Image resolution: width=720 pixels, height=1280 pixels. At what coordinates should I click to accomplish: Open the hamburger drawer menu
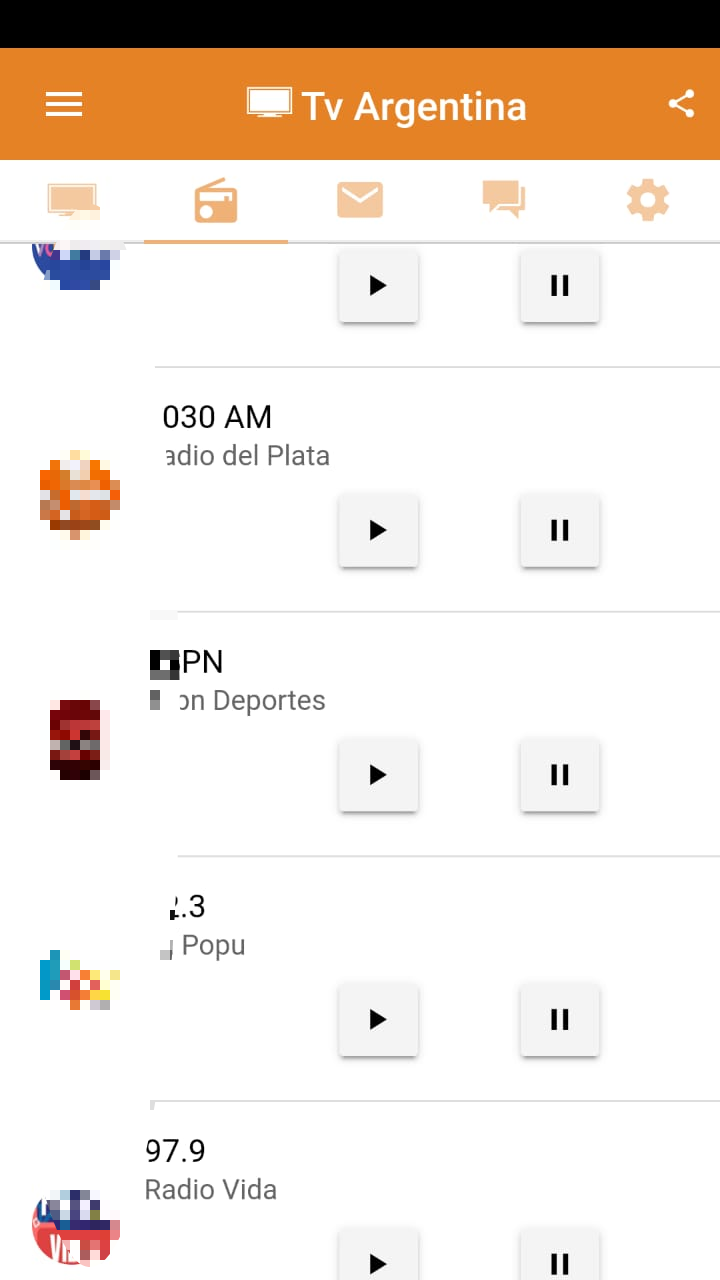pyautogui.click(x=64, y=105)
